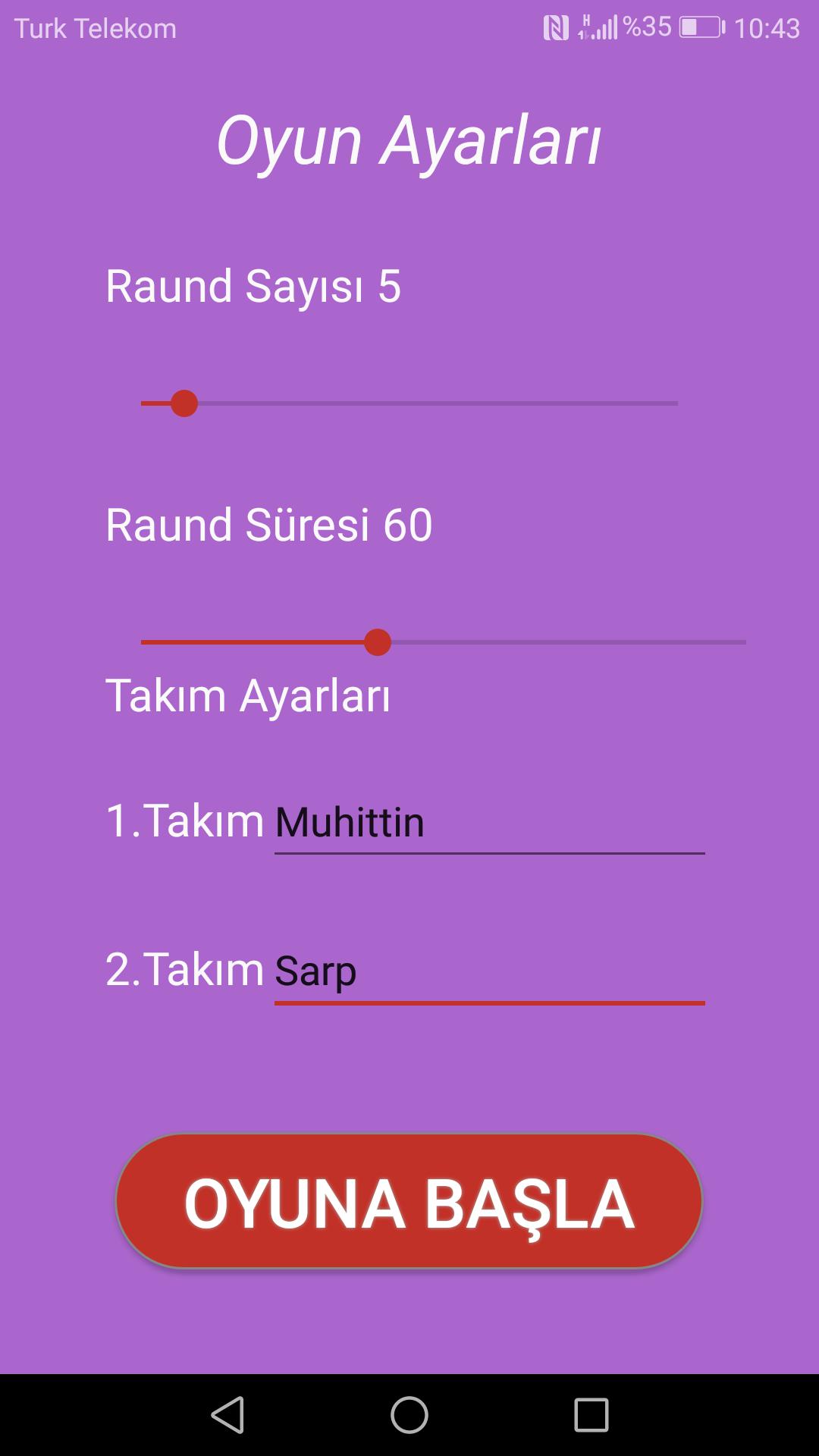The height and width of the screenshot is (1456, 819).
Task: Start the game with OYUNA BAŞLA
Action: click(409, 1203)
